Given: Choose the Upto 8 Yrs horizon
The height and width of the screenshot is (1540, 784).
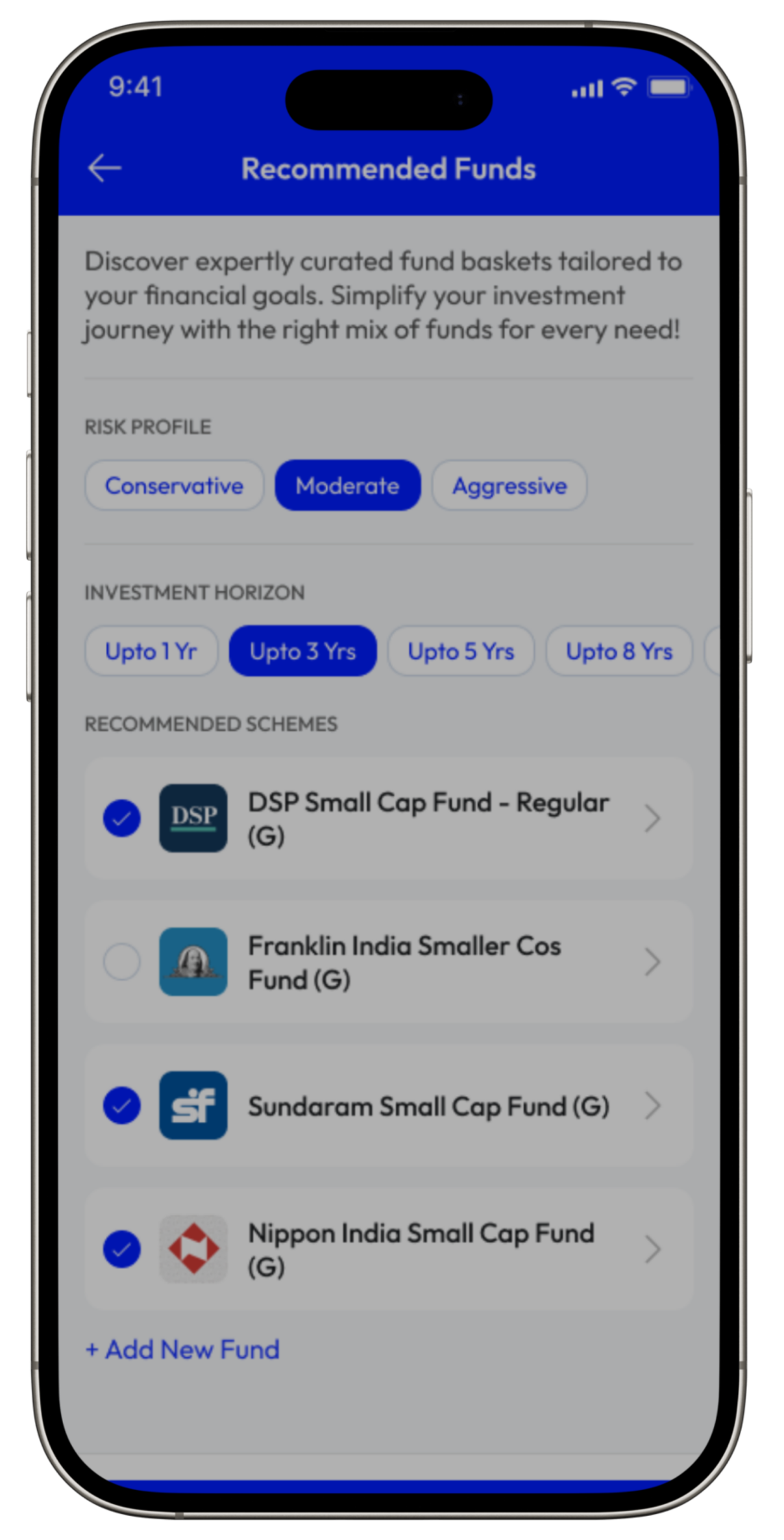Looking at the screenshot, I should 619,651.
